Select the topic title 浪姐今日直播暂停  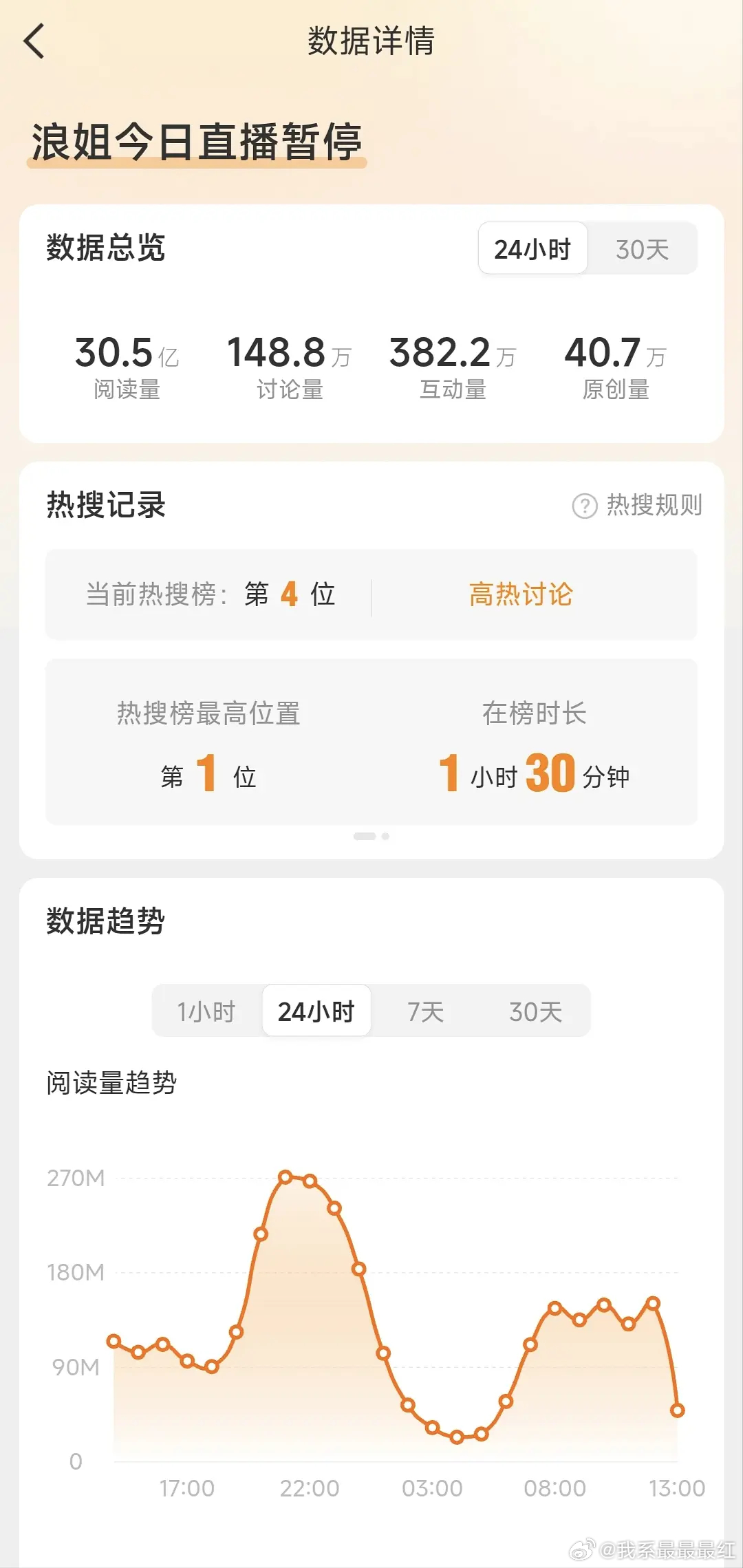click(x=196, y=142)
